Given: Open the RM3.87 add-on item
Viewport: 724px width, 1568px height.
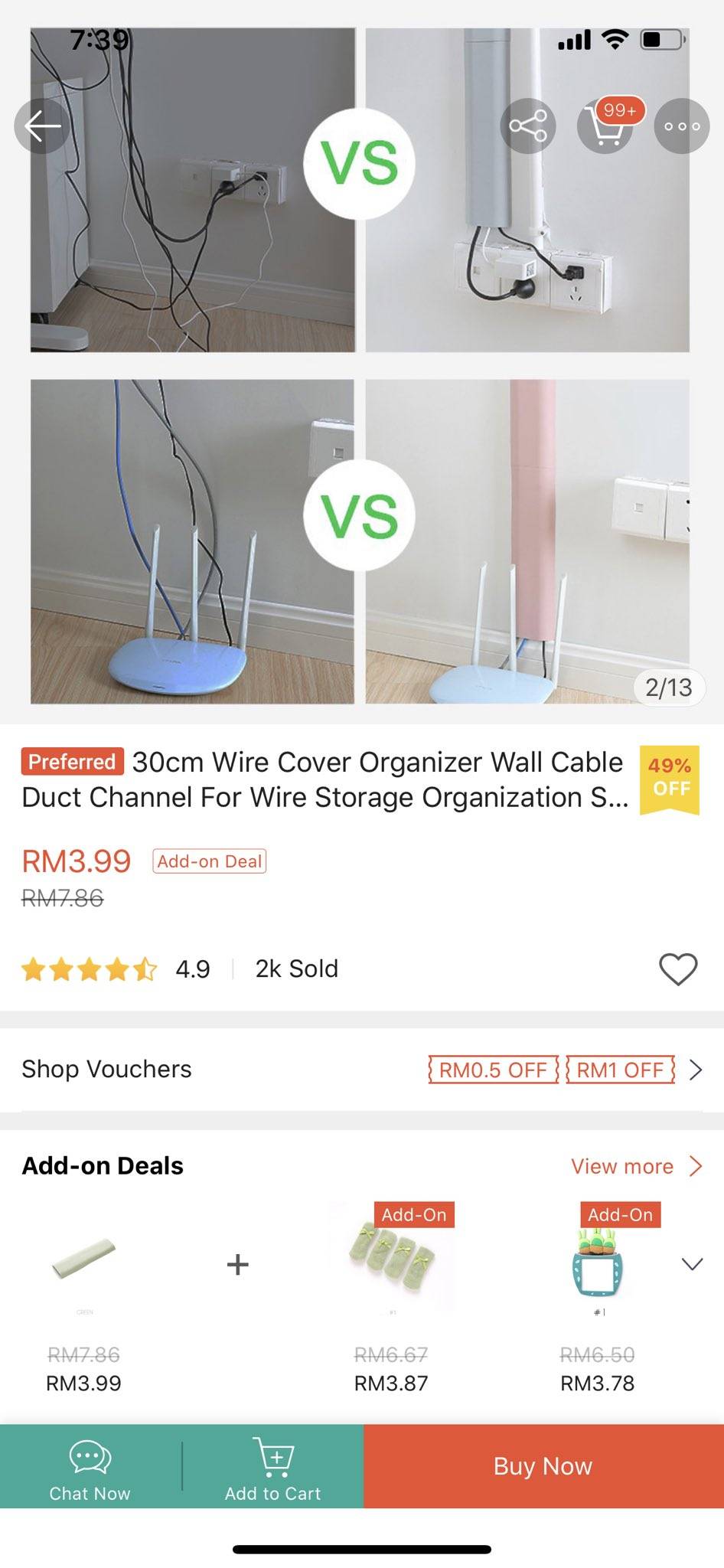Looking at the screenshot, I should tap(391, 1263).
